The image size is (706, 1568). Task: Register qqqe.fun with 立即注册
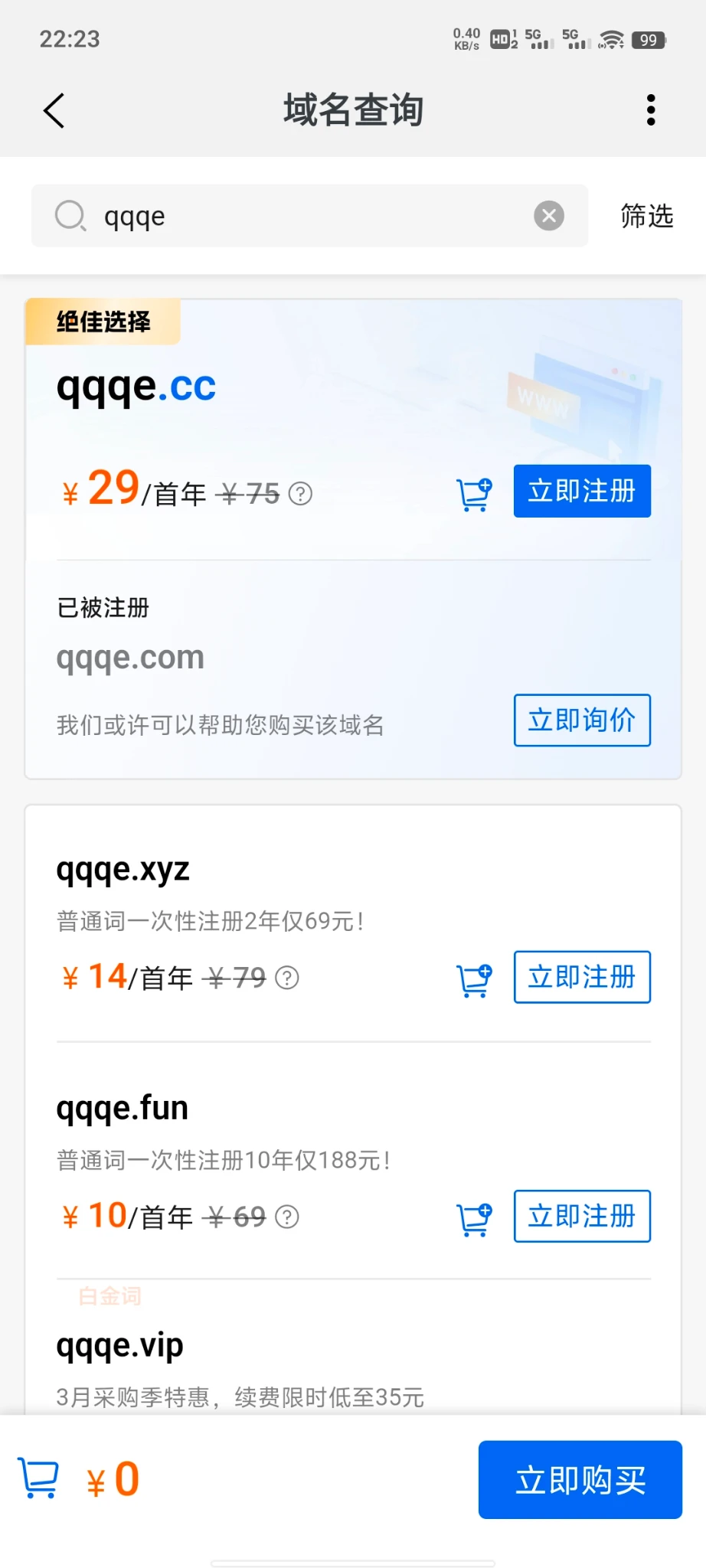point(582,1217)
